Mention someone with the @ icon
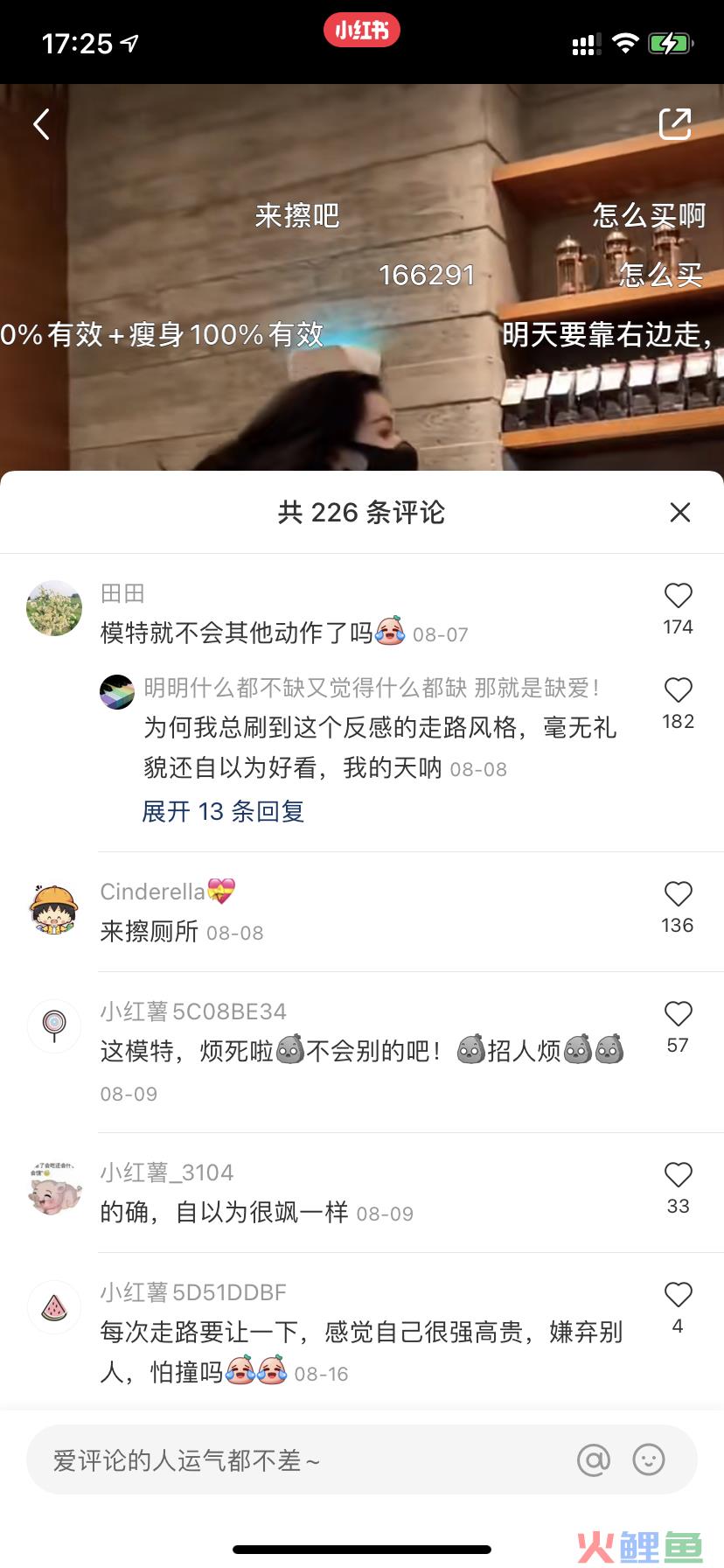Image resolution: width=724 pixels, height=1568 pixels. pos(594,1459)
